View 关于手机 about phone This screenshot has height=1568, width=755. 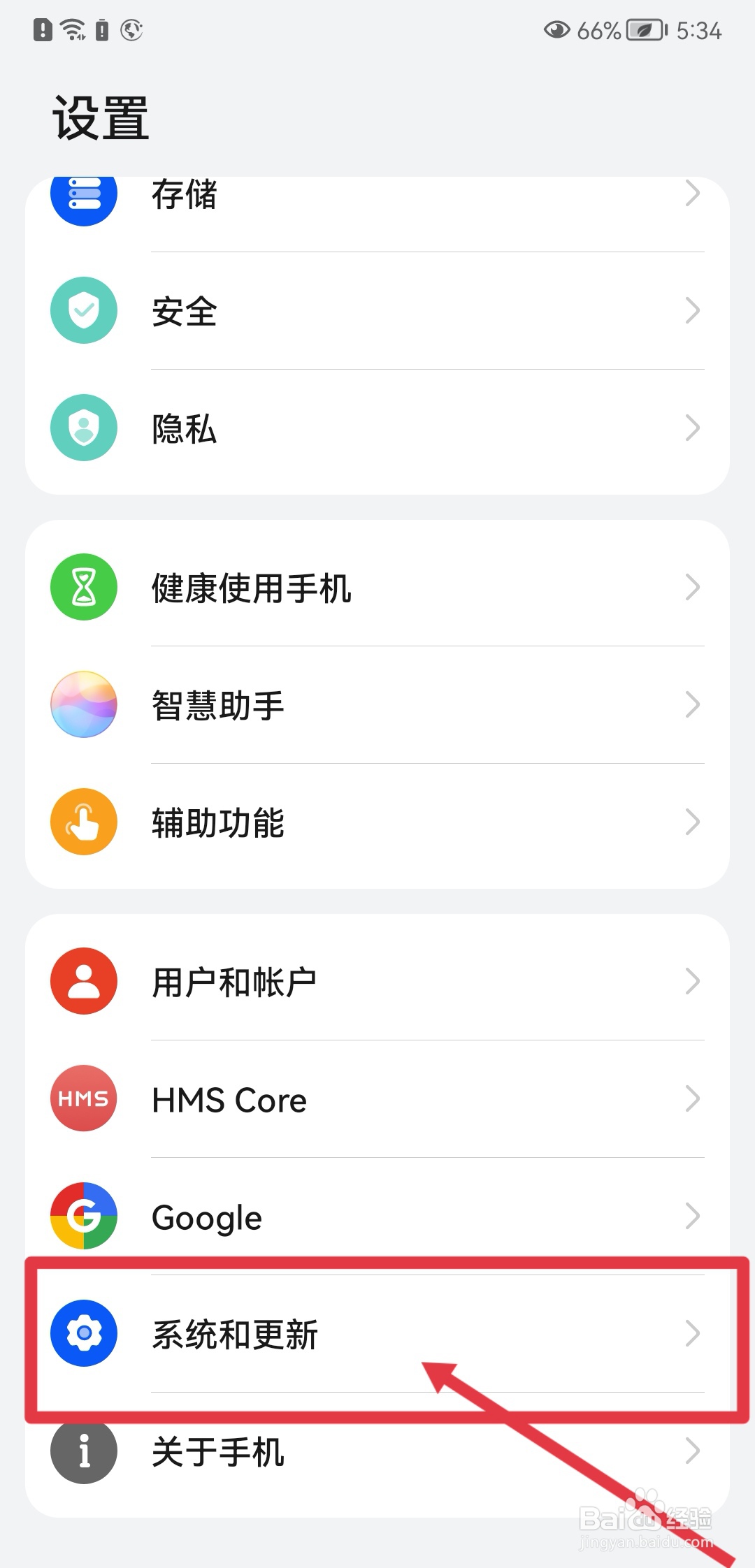tap(377, 1452)
